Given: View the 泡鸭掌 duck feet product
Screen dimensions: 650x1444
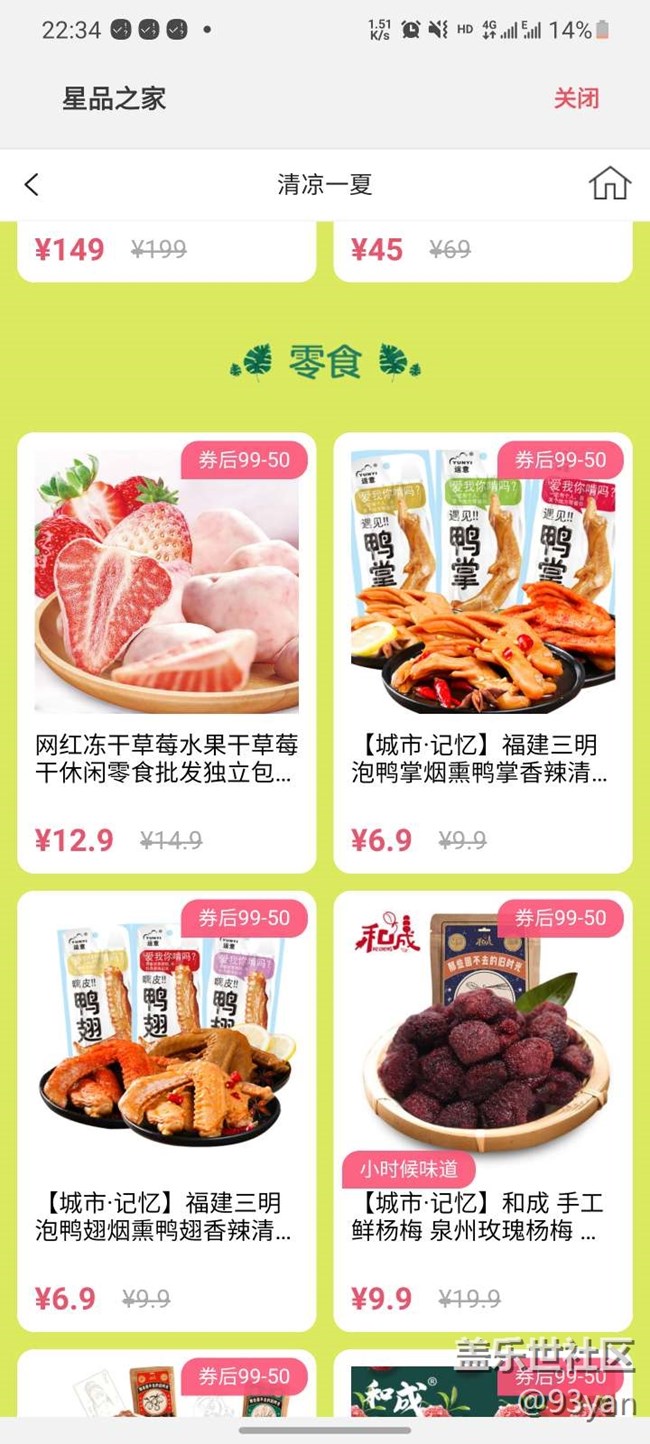Looking at the screenshot, I should pos(482,652).
